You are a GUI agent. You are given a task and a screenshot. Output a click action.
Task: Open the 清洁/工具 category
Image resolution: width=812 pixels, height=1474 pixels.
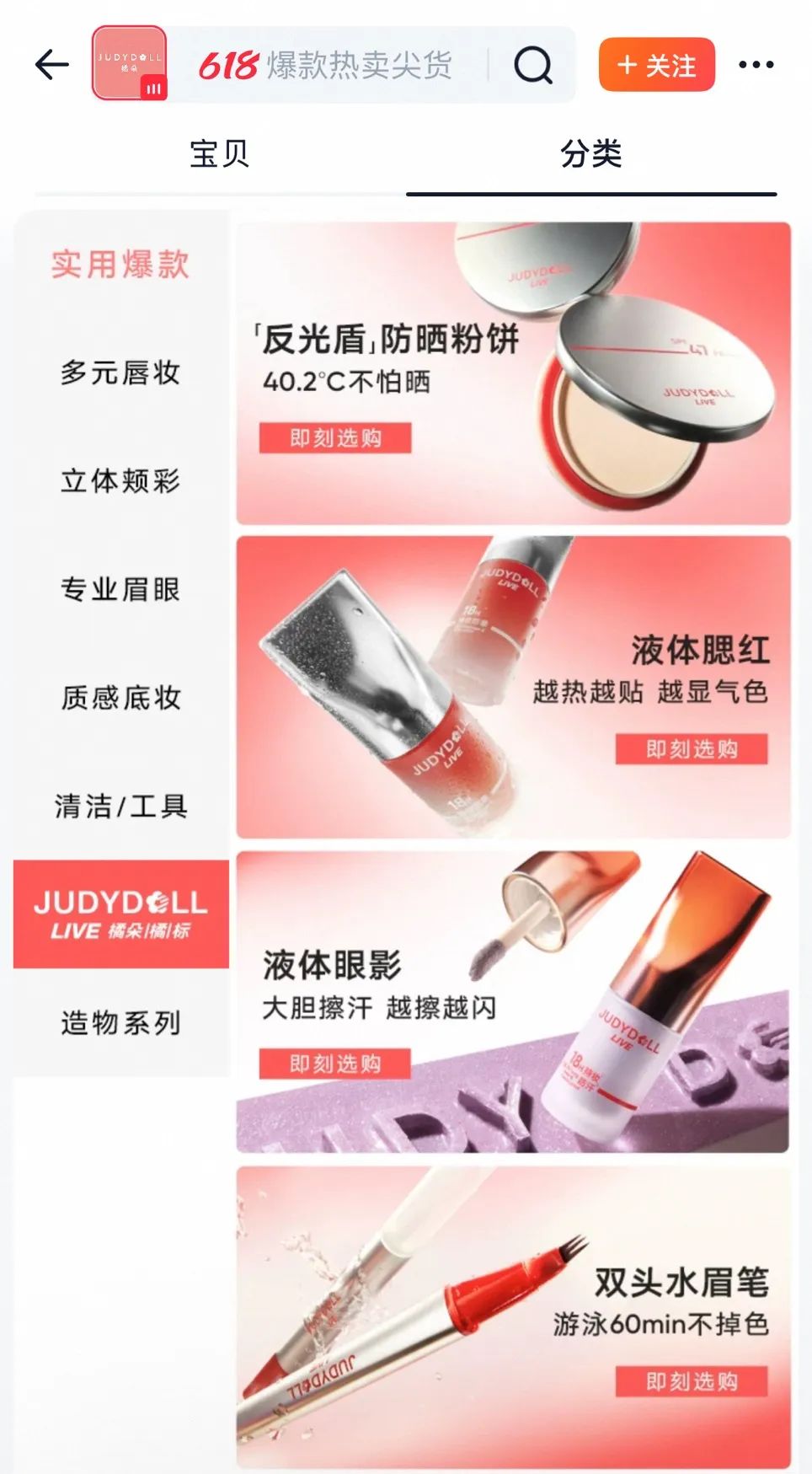120,807
